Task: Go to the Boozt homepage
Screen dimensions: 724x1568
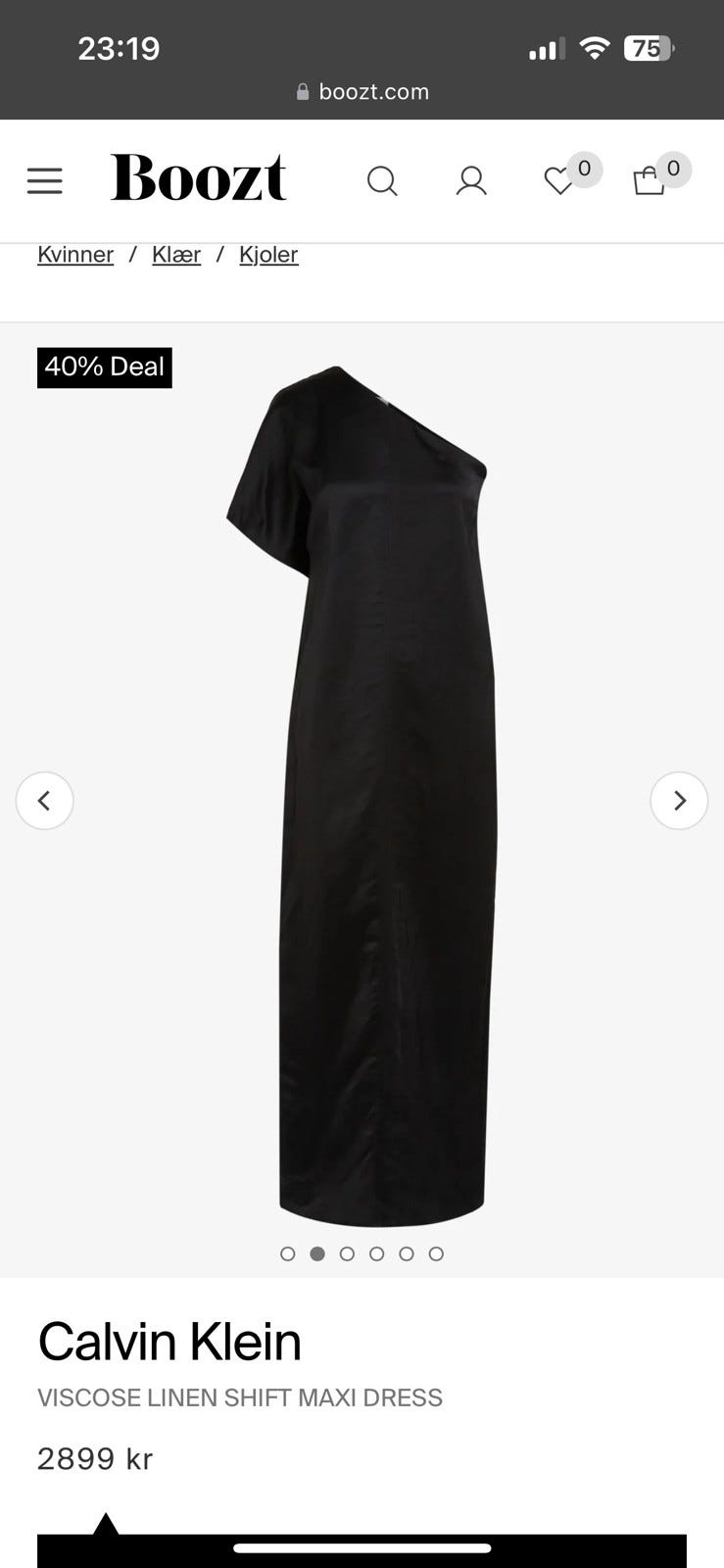Action: tap(199, 177)
